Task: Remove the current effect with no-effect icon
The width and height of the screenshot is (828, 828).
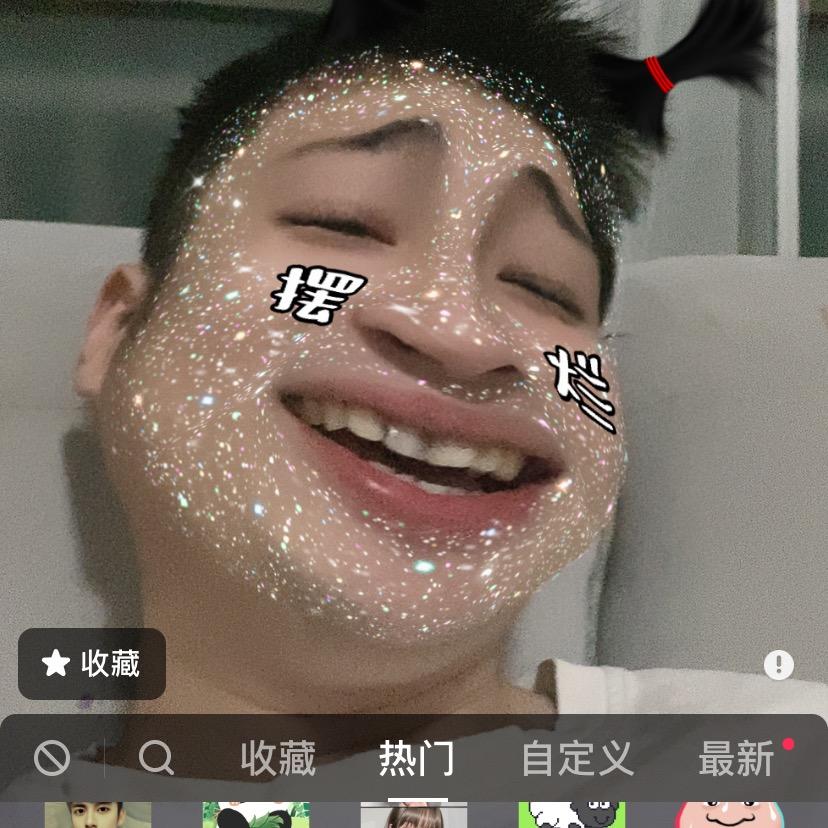Action: [52, 759]
